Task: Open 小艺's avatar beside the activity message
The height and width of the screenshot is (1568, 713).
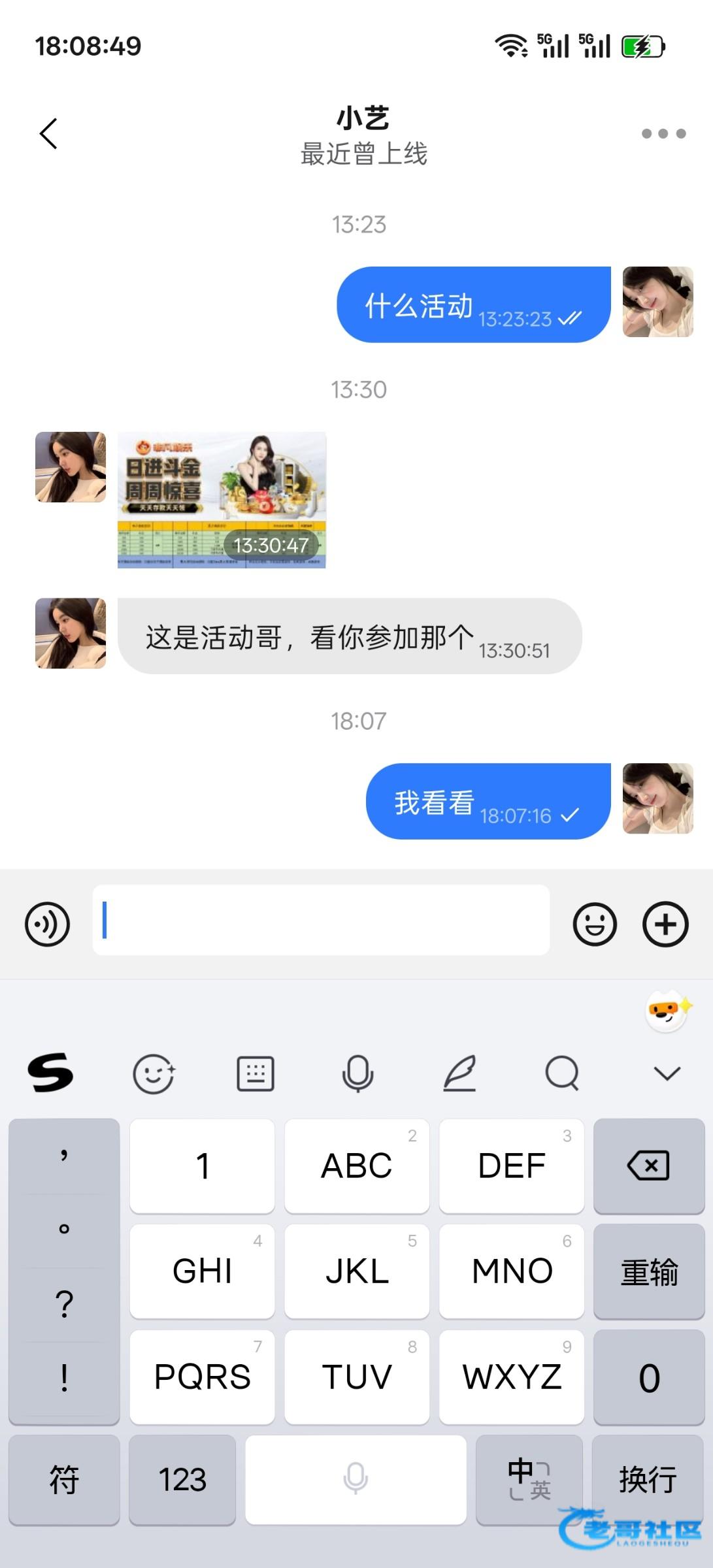Action: point(71,633)
